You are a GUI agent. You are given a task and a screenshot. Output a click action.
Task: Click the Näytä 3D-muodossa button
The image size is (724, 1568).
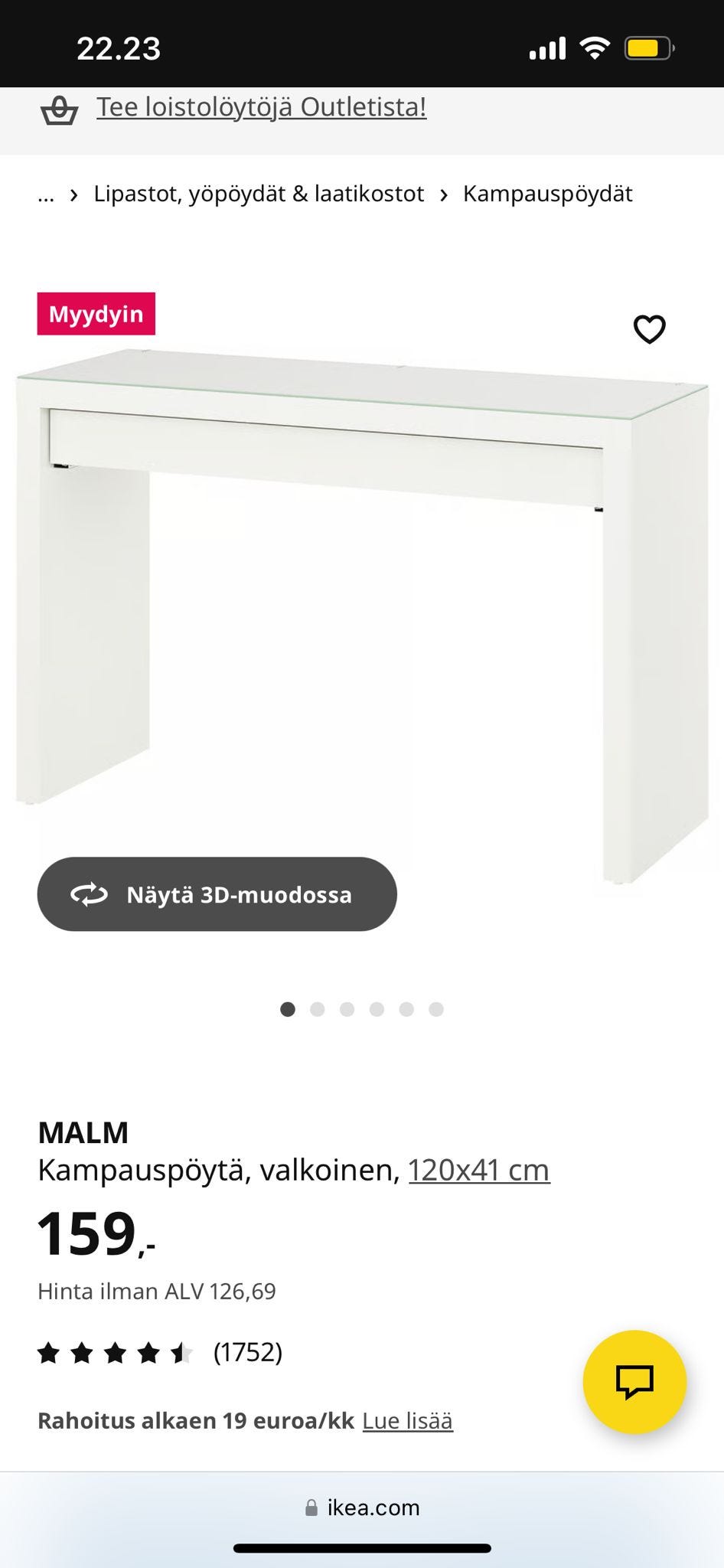pos(217,894)
